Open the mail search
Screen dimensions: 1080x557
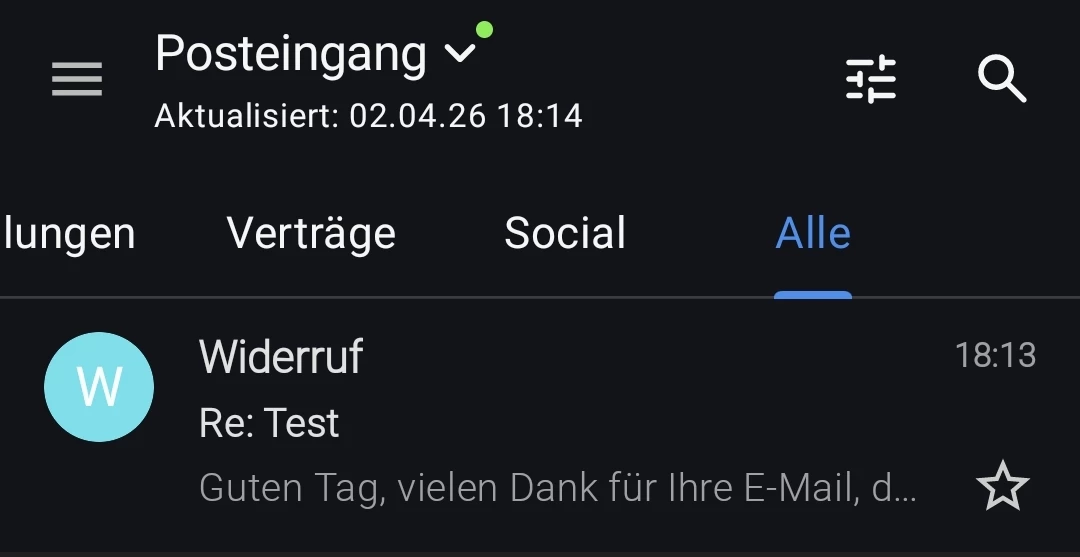coord(1002,79)
